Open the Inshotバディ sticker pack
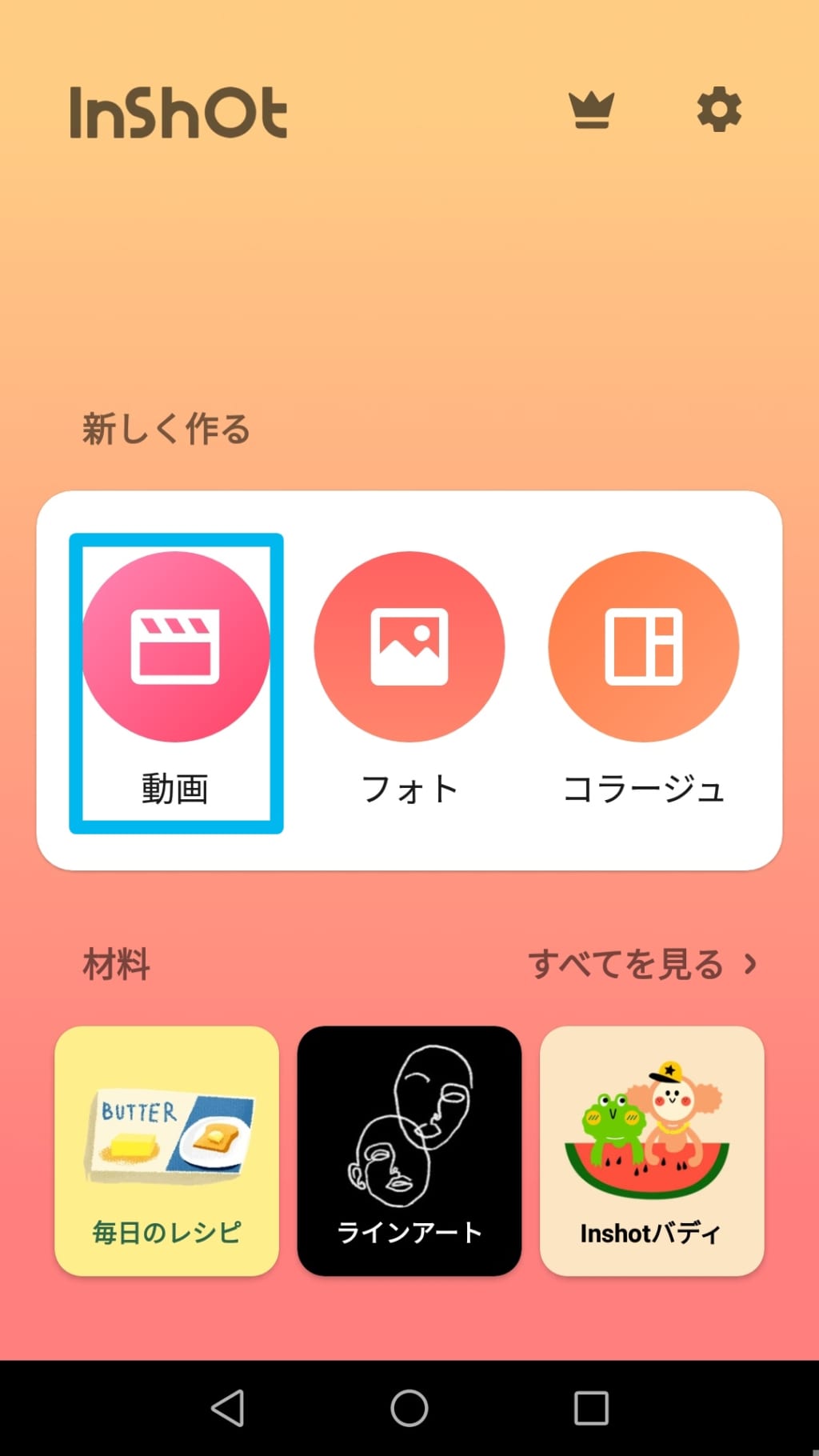819x1456 pixels. [x=652, y=1152]
